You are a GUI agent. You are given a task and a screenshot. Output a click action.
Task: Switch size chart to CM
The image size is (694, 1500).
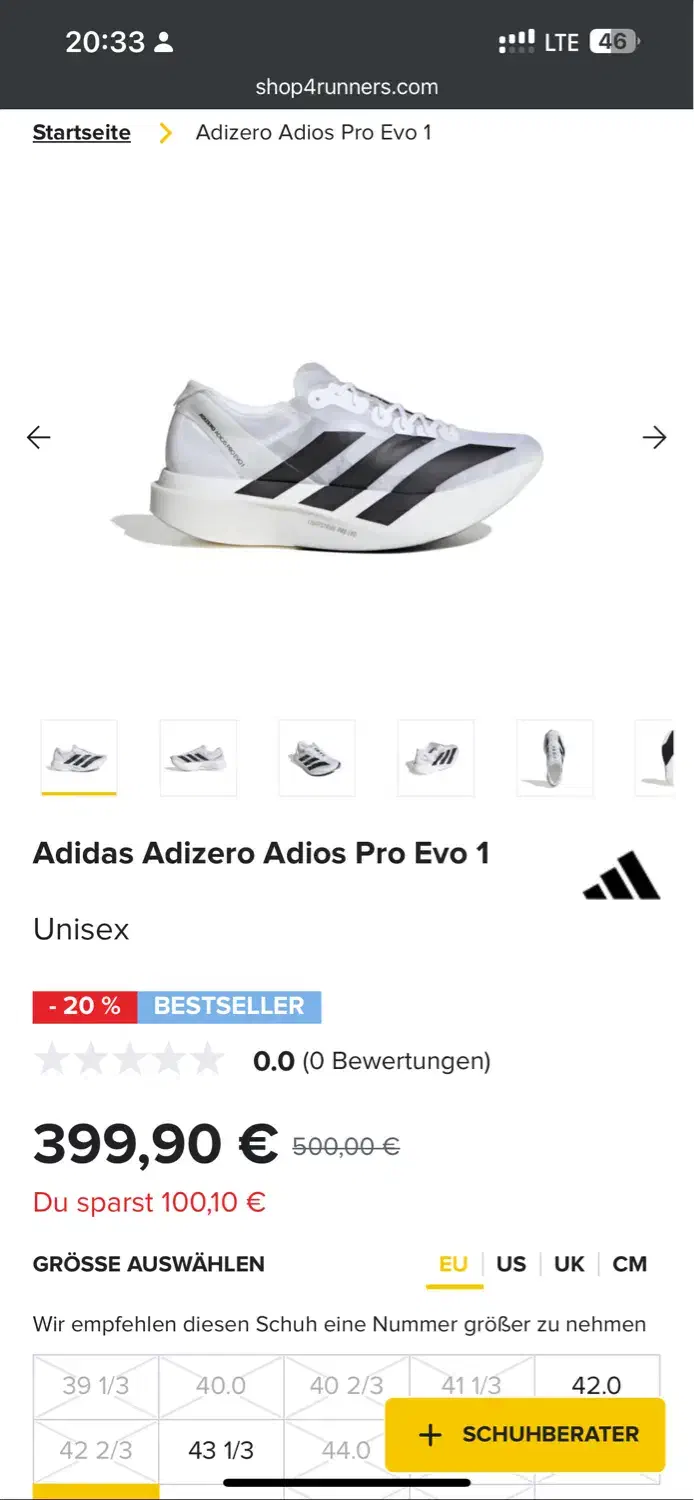[630, 1264]
